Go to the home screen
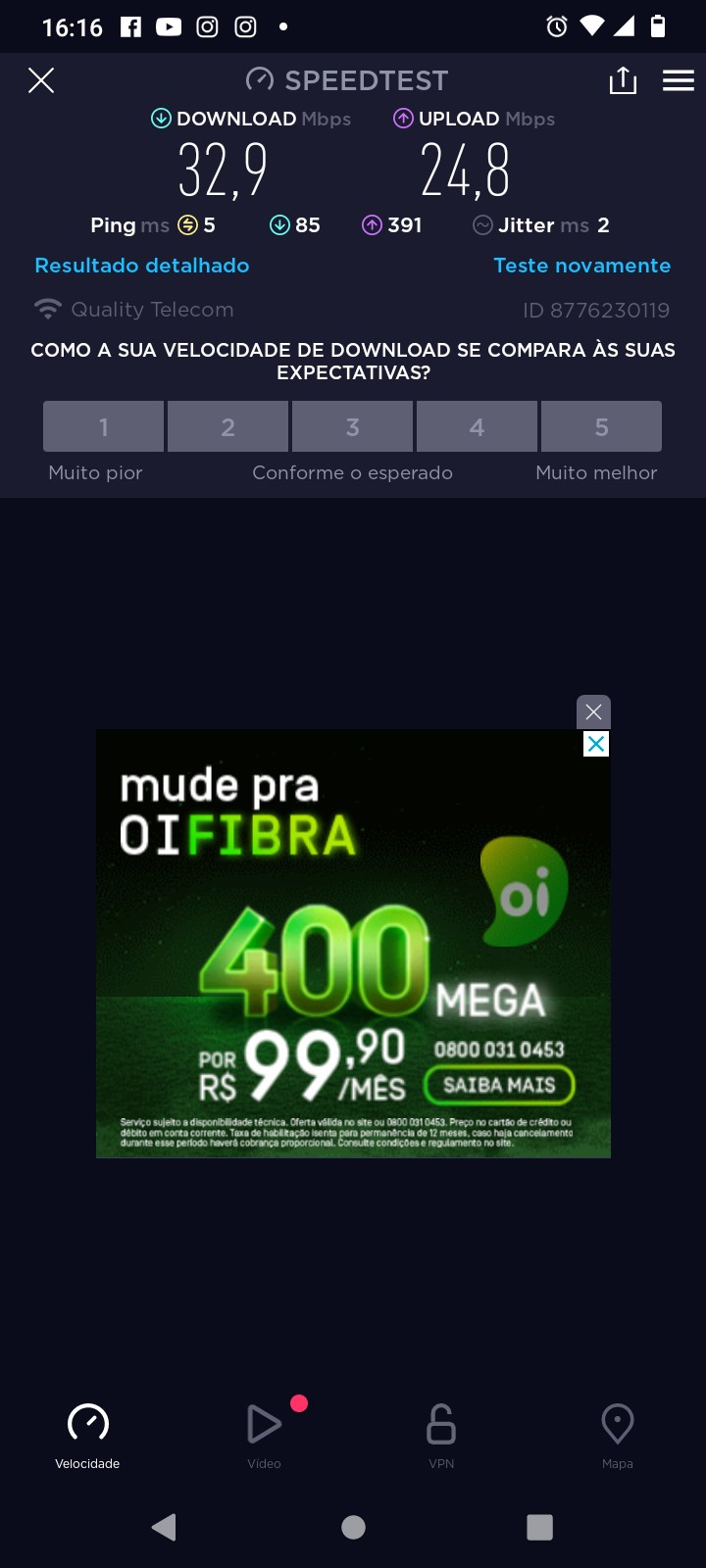The width and height of the screenshot is (706, 1568). coord(353,1527)
